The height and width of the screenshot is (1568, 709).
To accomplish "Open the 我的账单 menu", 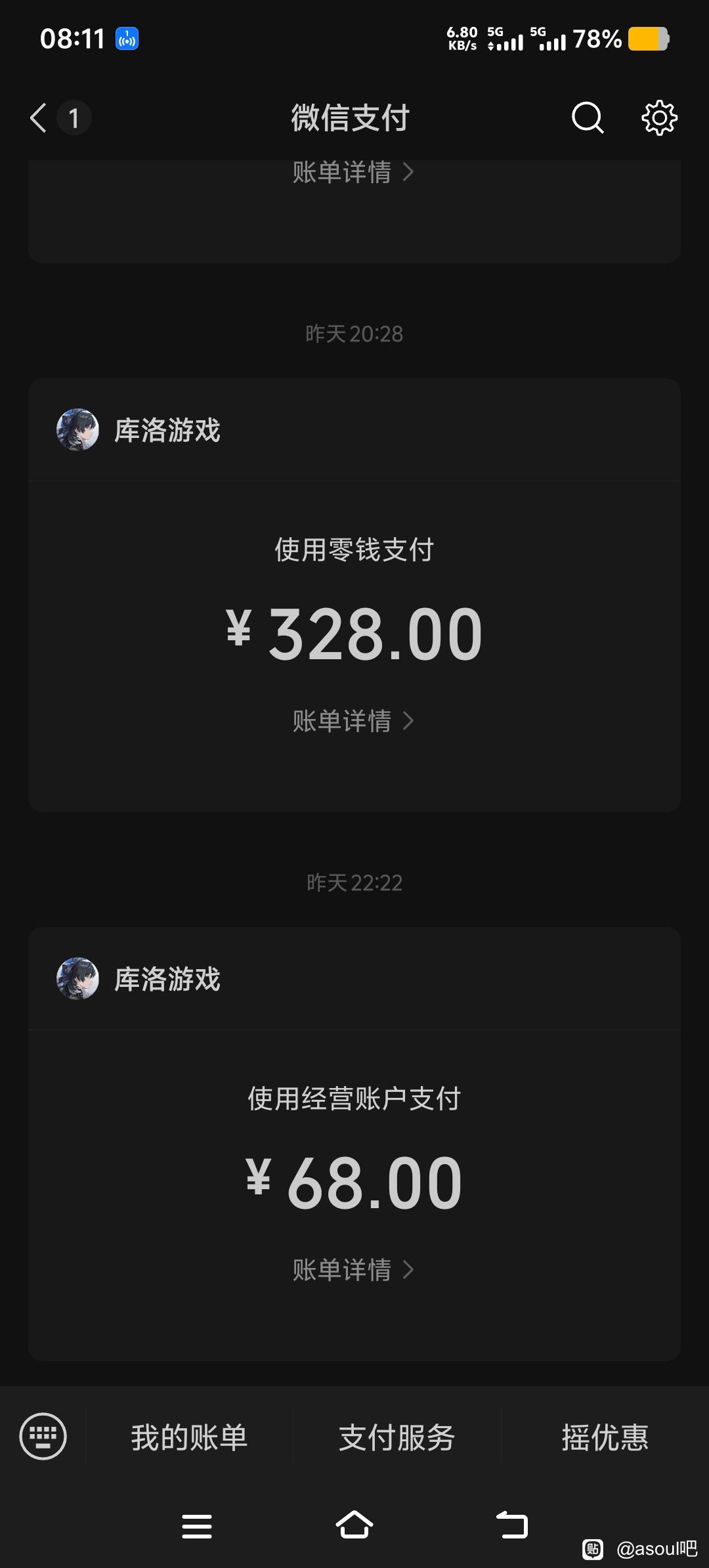I will 189,1437.
